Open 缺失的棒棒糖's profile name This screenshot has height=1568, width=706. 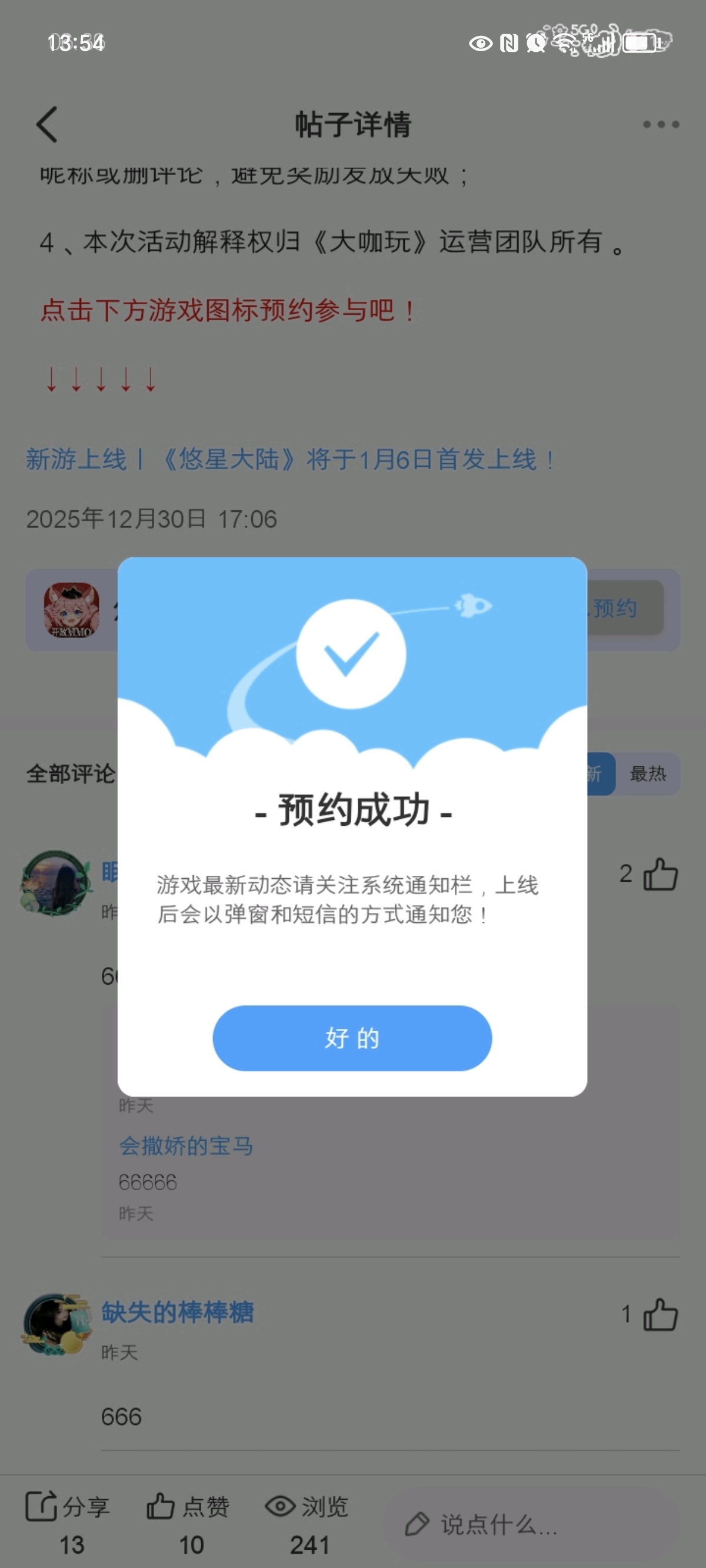pos(178,1312)
